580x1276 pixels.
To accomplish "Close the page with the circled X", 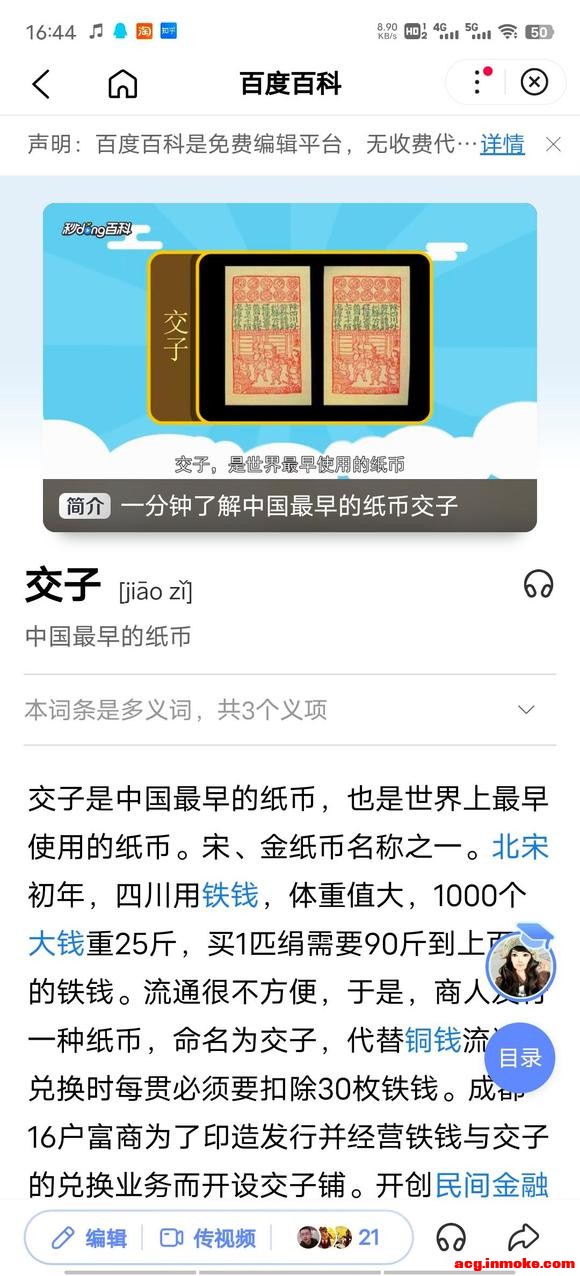I will (x=535, y=82).
